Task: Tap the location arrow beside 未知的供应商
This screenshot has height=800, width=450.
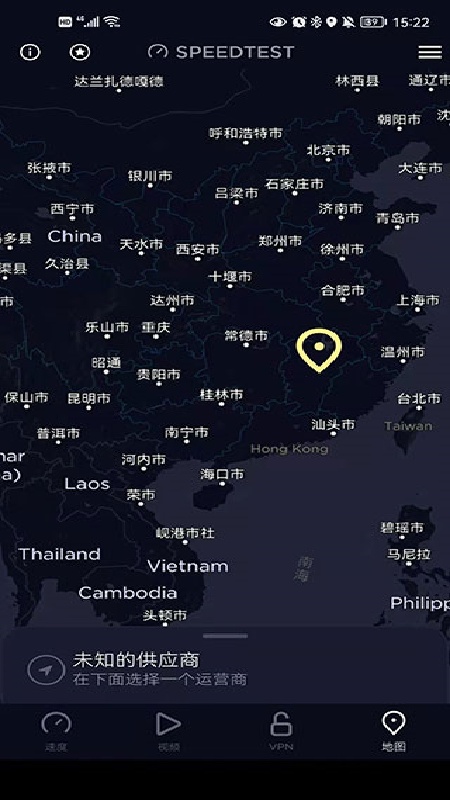Action: 46,670
